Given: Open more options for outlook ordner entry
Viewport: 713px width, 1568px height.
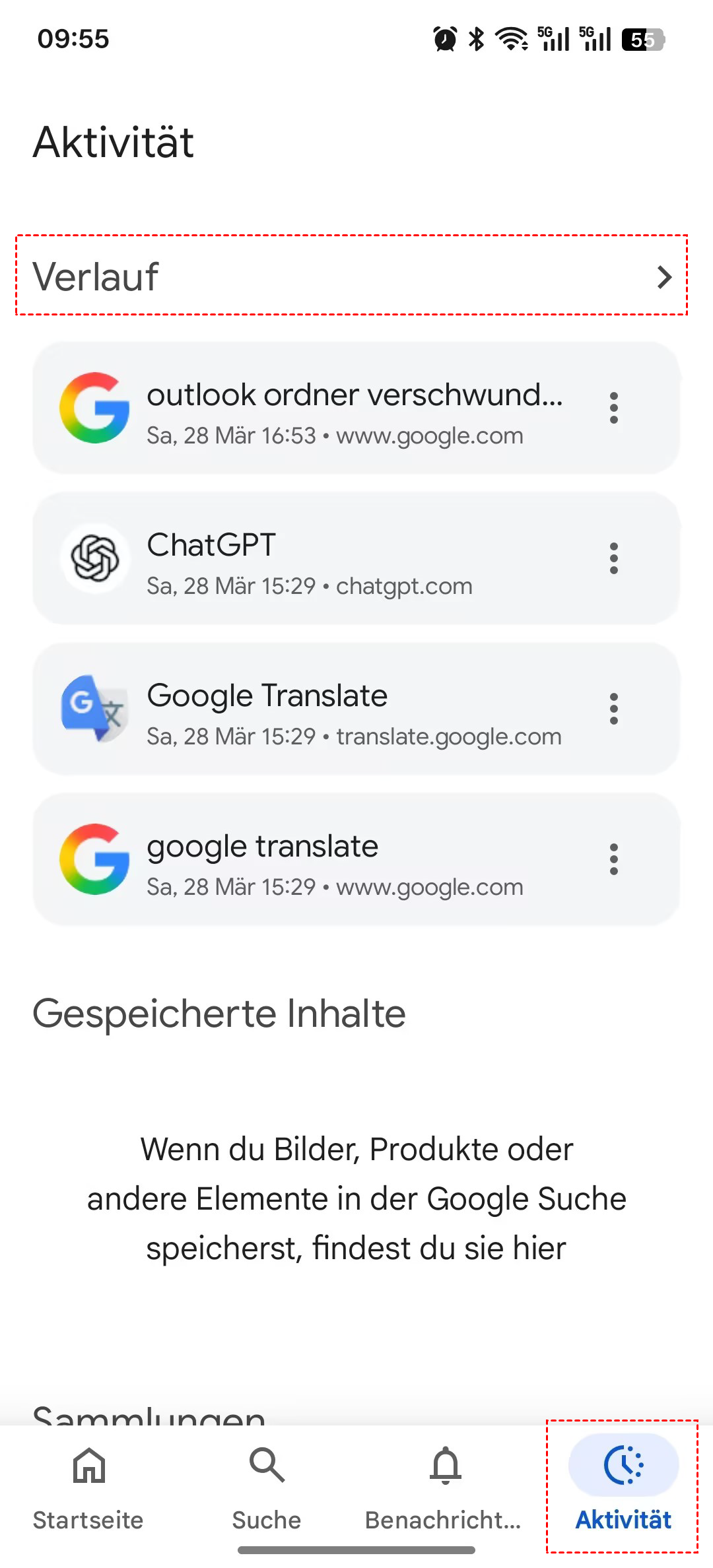Looking at the screenshot, I should [614, 408].
